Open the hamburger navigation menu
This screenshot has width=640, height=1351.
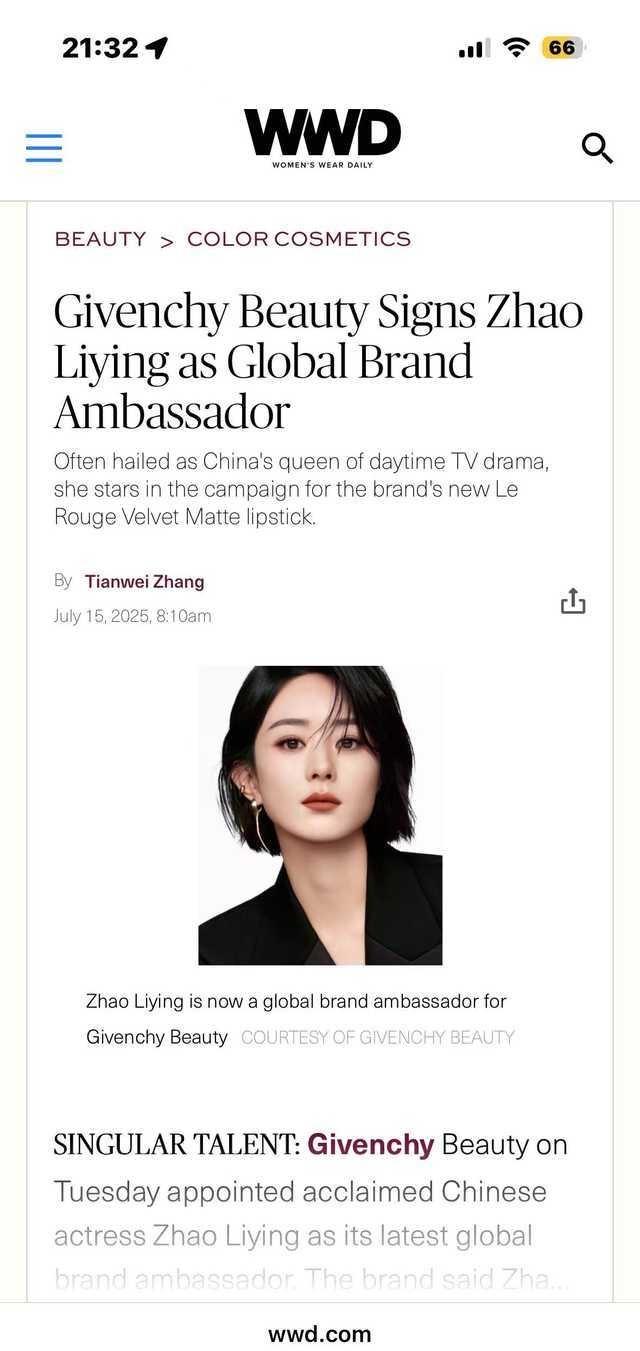(x=44, y=148)
